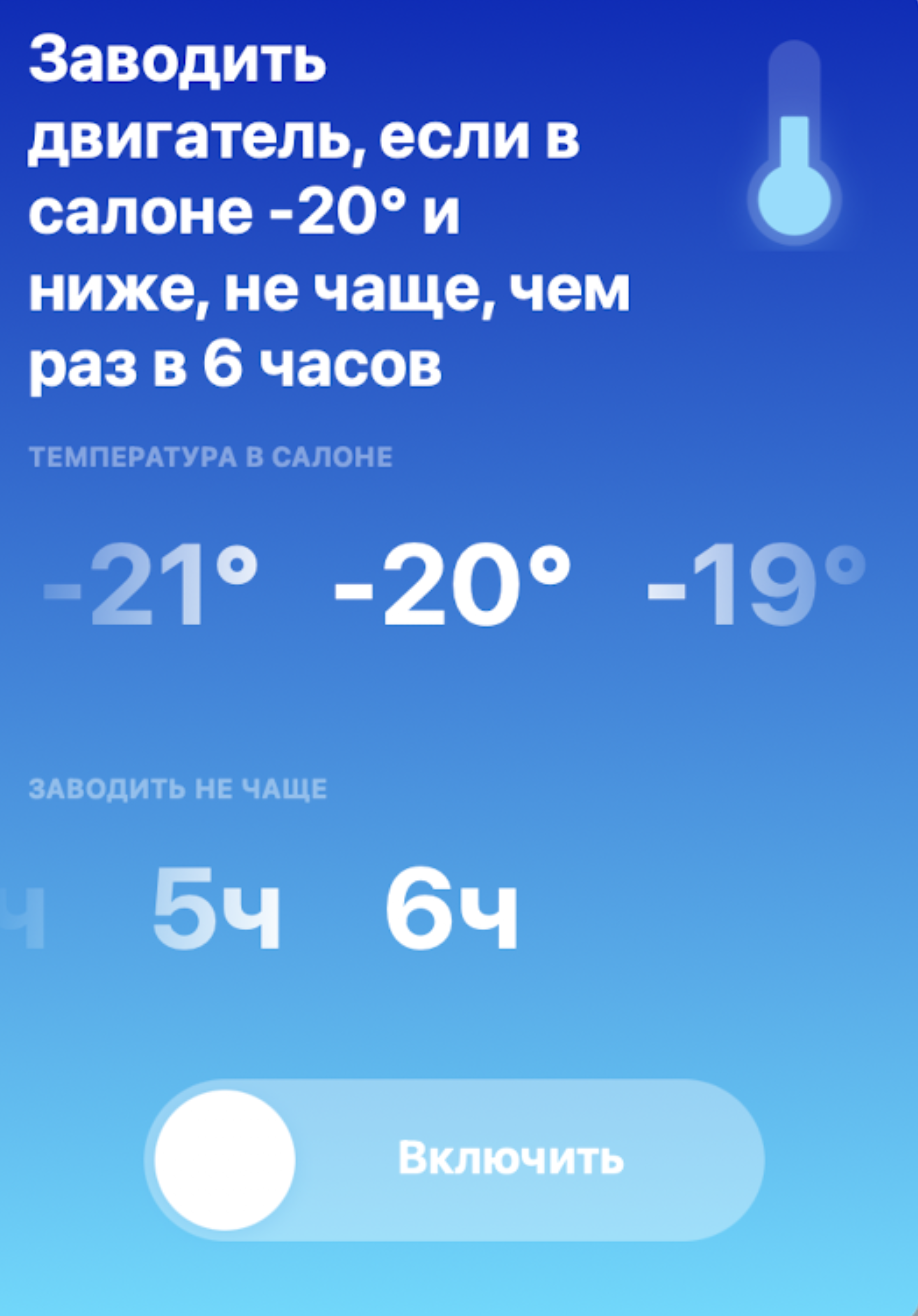Tap the -20° temperature value
This screenshot has height=1316, width=918.
pyautogui.click(x=452, y=587)
